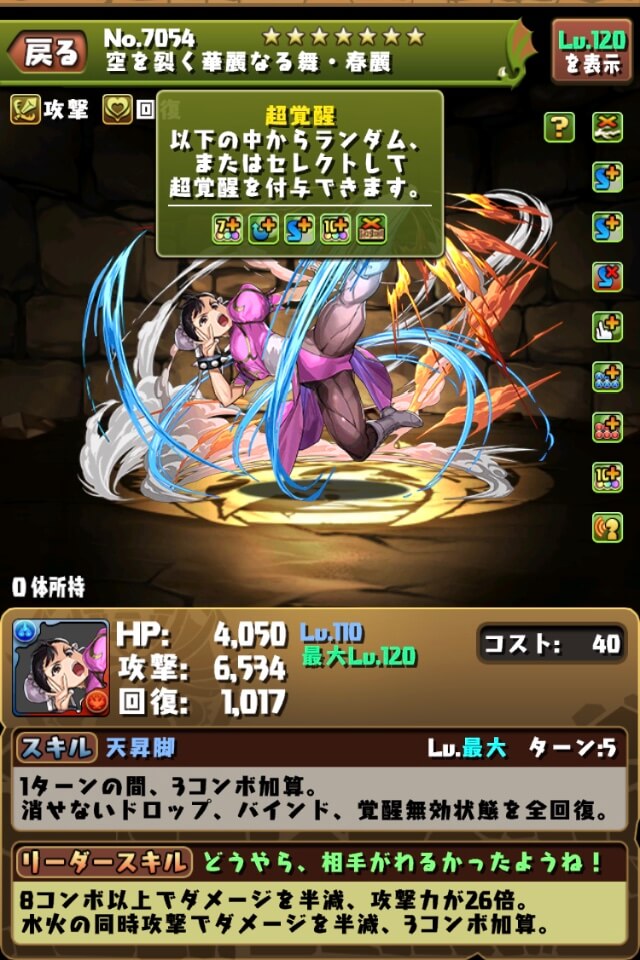Open the リーダースキル details
The image size is (640, 960).
(102, 859)
